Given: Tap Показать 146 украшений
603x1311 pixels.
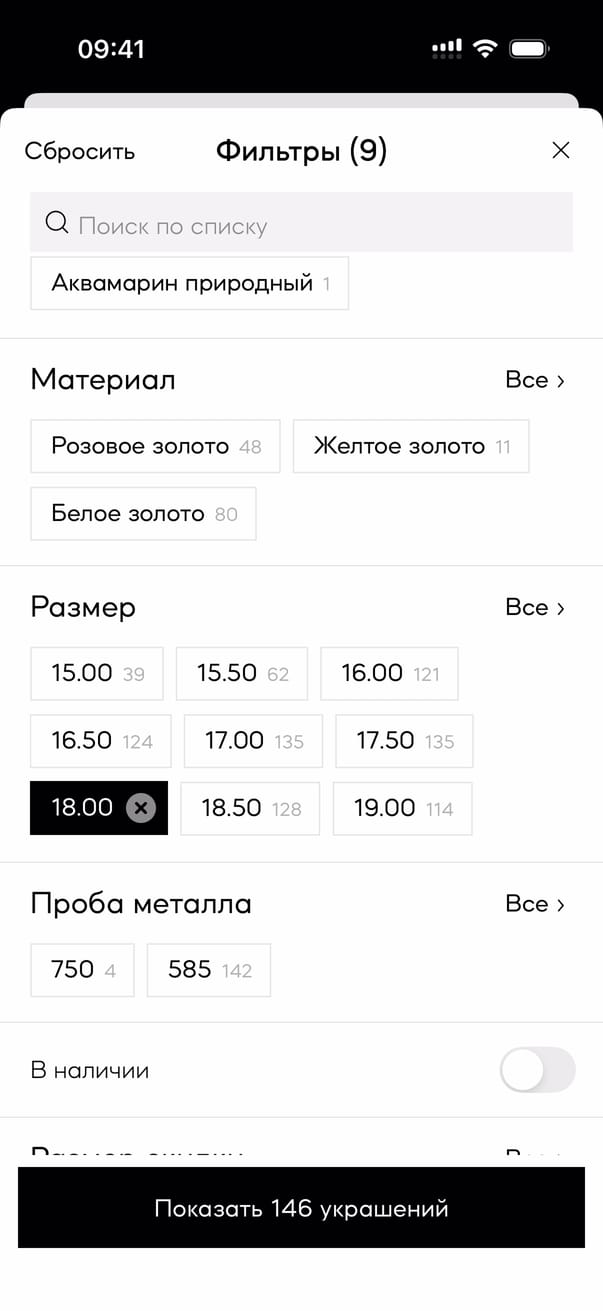Looking at the screenshot, I should tap(301, 1208).
